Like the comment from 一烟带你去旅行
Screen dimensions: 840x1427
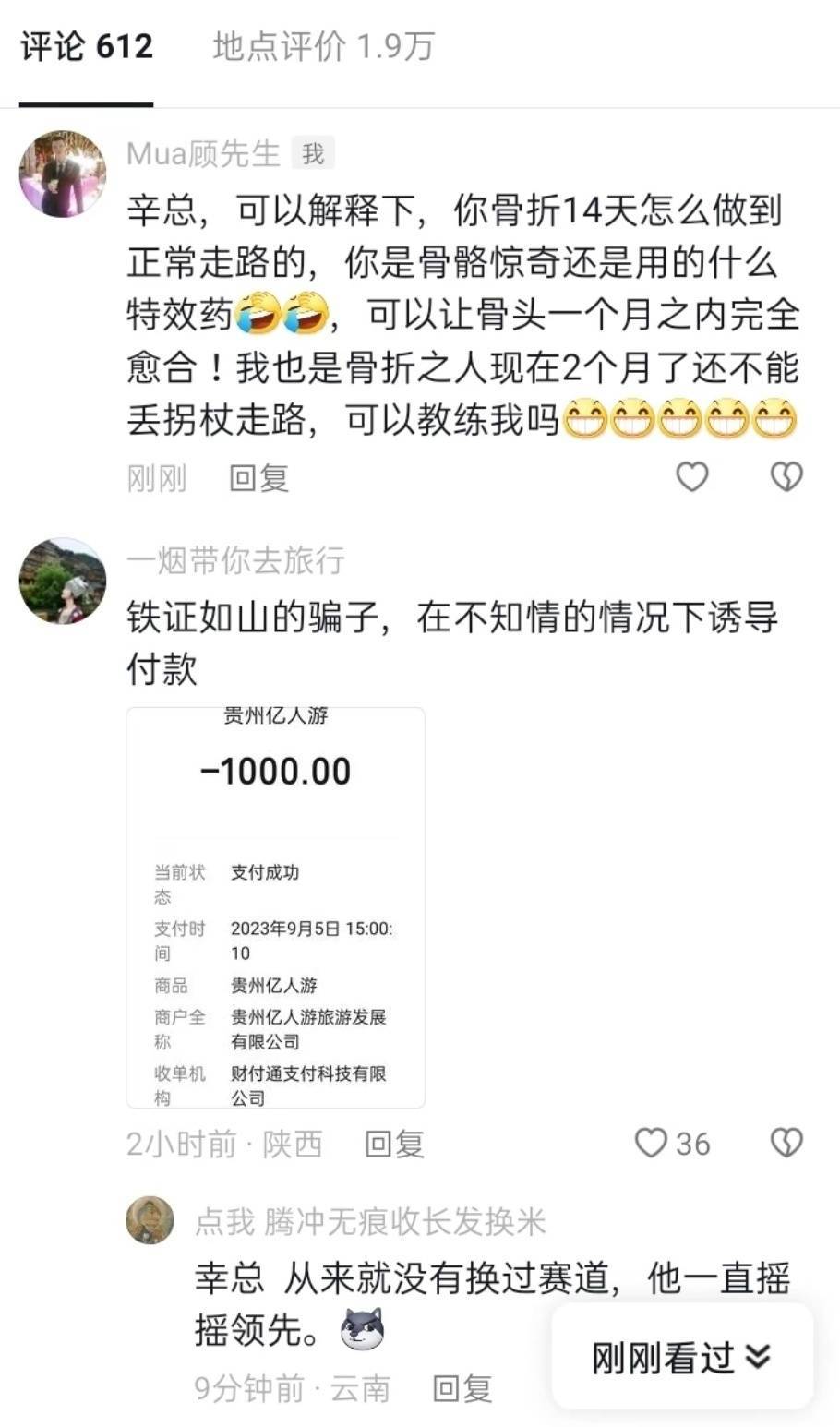pos(652,1144)
